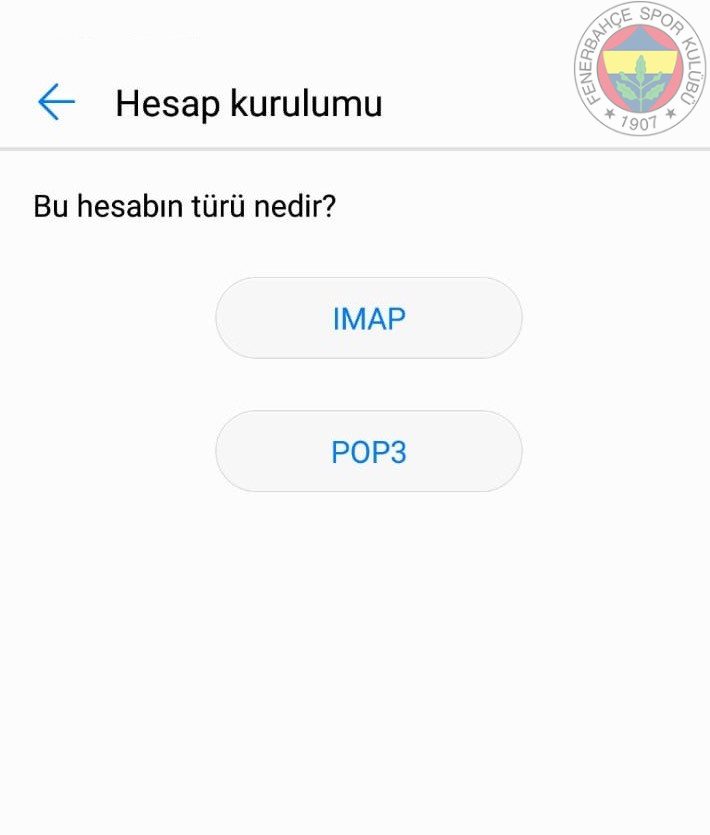This screenshot has width=710, height=835.
Task: Select IMAP account type
Action: (x=368, y=318)
